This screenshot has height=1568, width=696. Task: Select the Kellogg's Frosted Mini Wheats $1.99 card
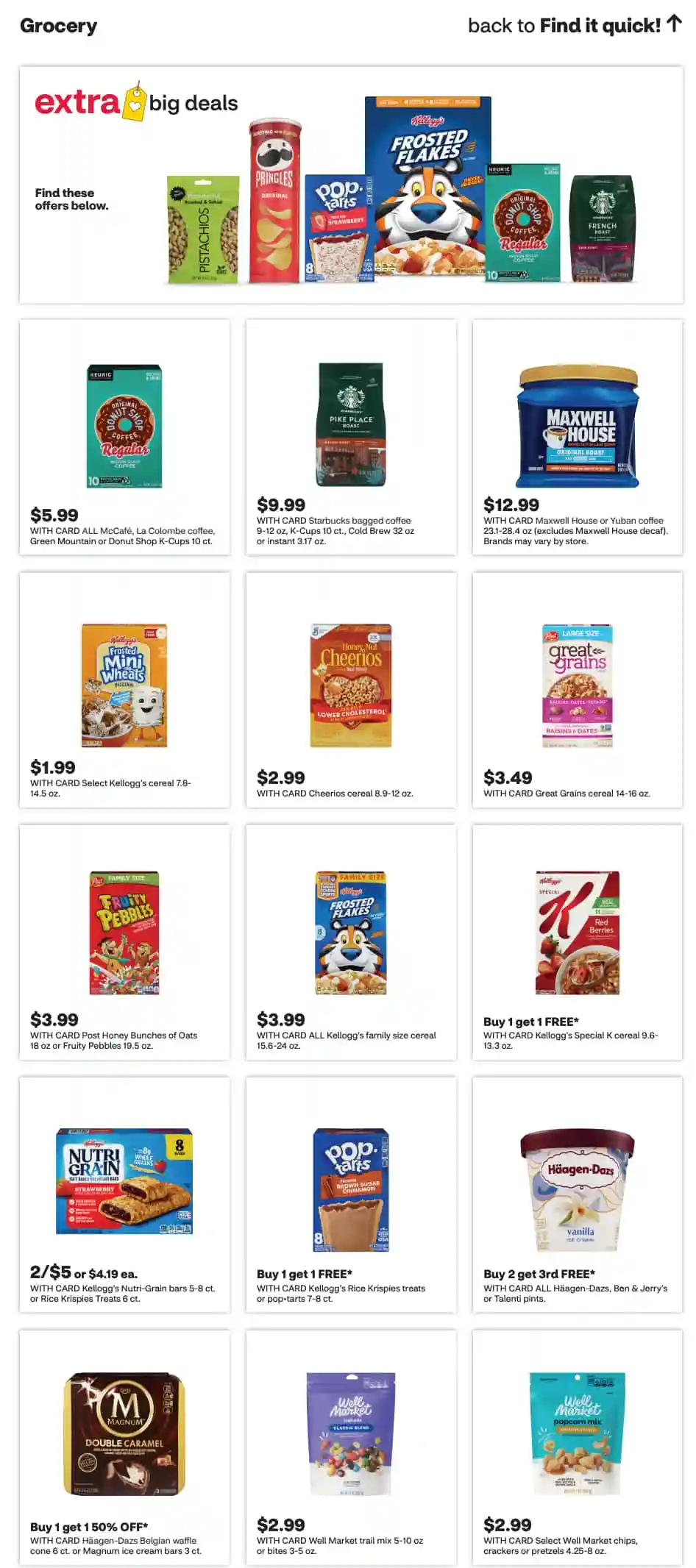point(124,689)
